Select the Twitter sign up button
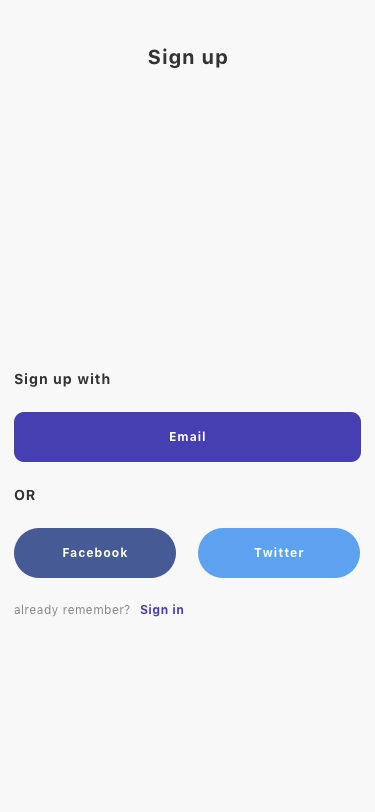This screenshot has width=375, height=812. (279, 553)
